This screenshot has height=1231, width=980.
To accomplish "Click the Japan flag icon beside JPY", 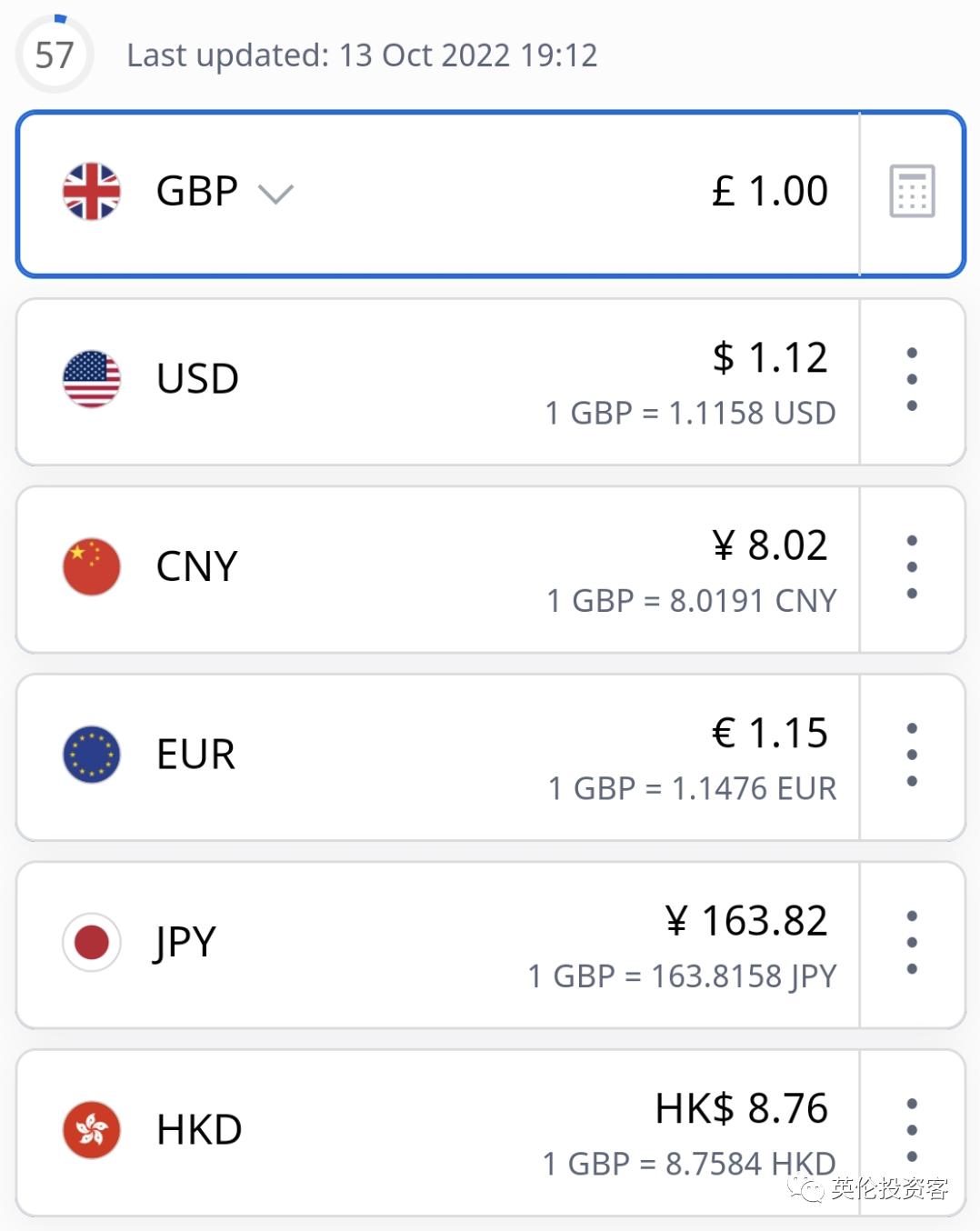I will coord(91,942).
